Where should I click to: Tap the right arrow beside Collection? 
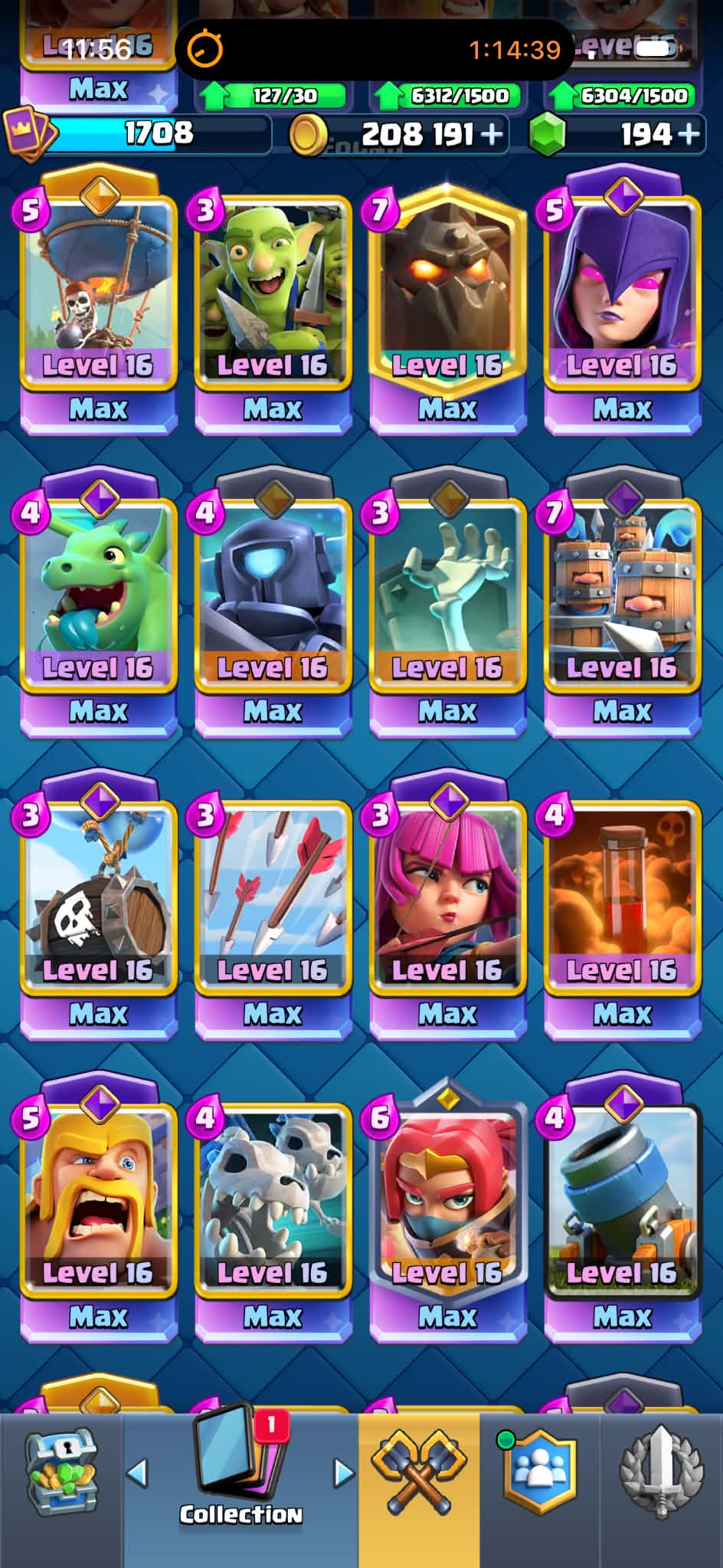344,1472
